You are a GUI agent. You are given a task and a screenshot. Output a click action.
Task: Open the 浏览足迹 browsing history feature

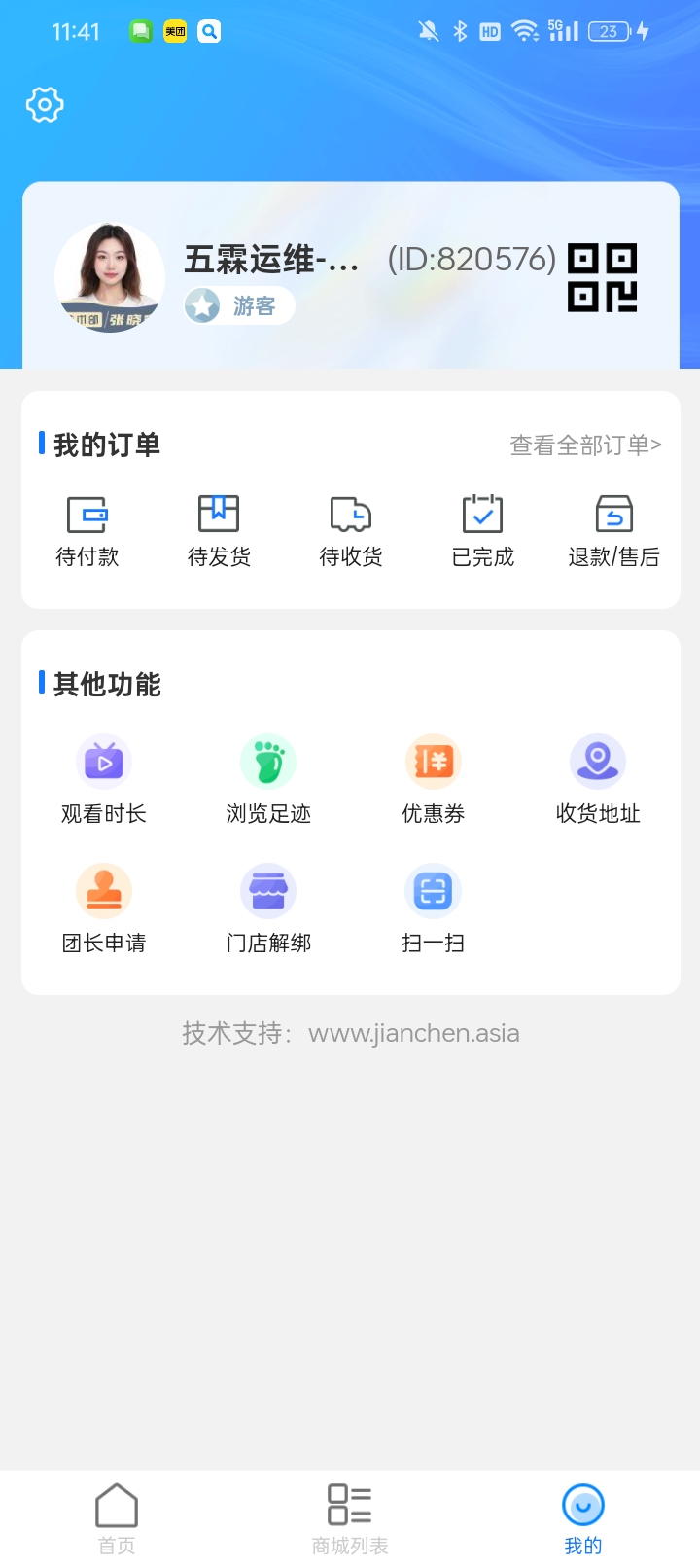point(268,778)
